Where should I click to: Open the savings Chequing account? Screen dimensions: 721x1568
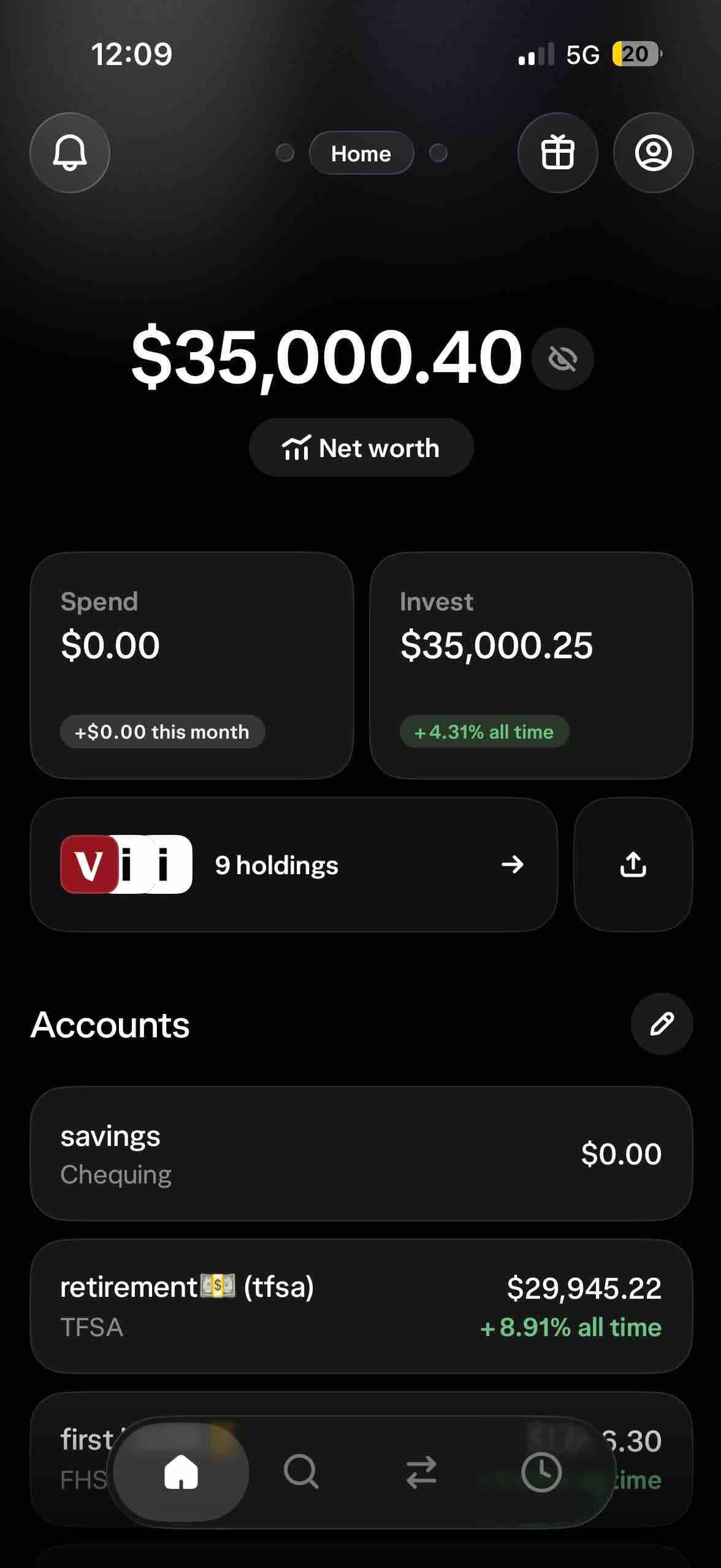361,1154
